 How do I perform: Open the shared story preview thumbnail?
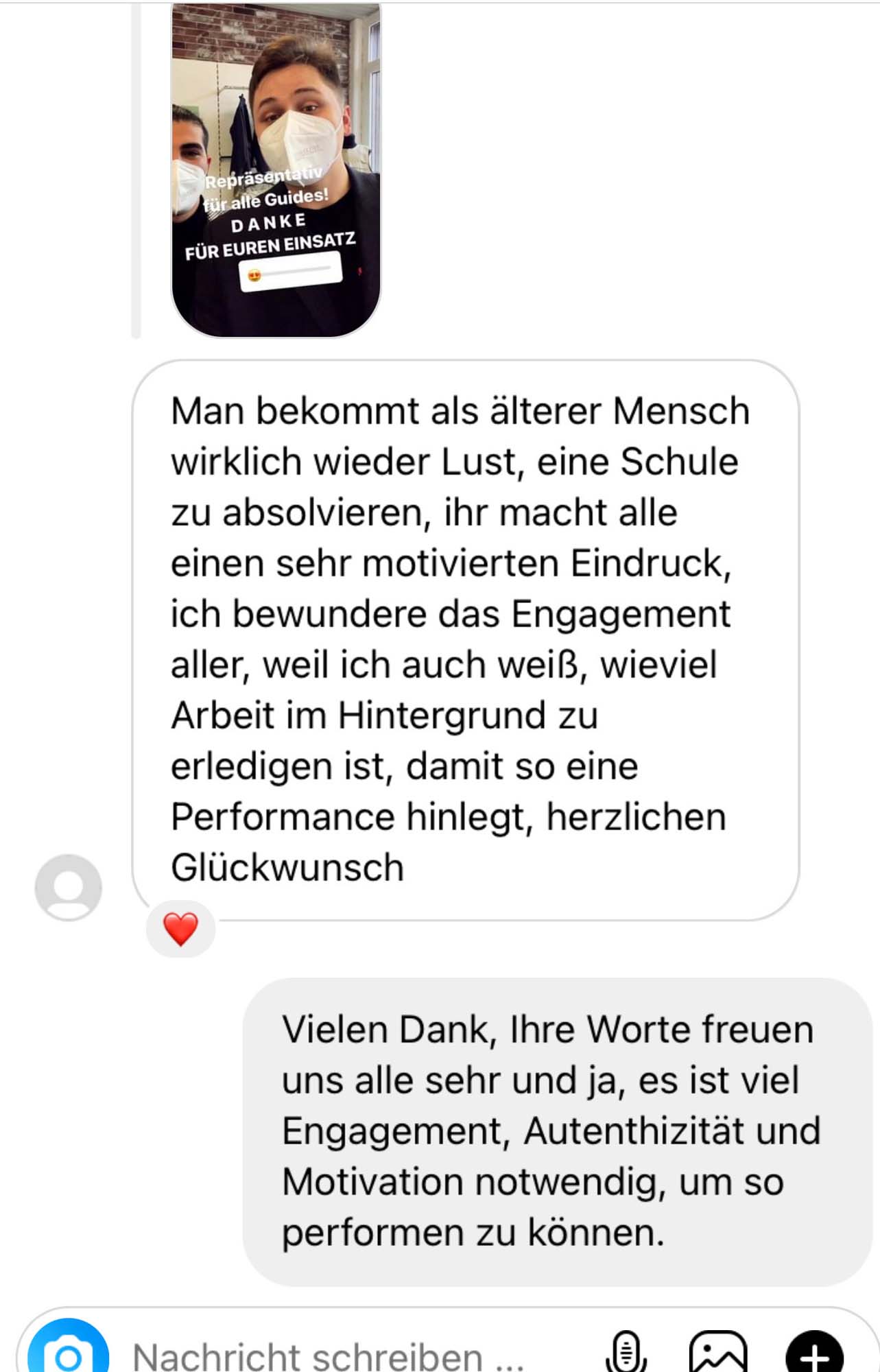[x=276, y=169]
